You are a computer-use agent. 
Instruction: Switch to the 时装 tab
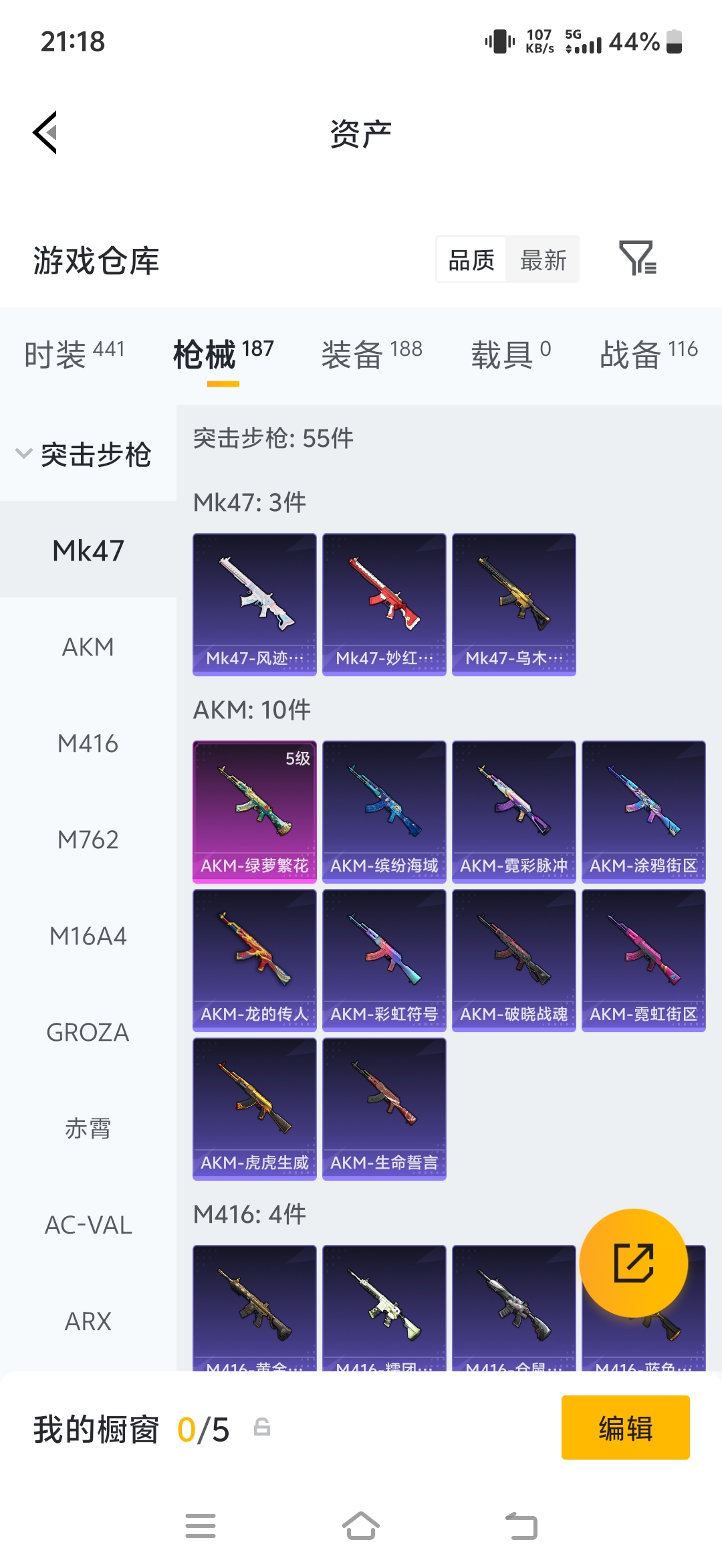tap(74, 354)
